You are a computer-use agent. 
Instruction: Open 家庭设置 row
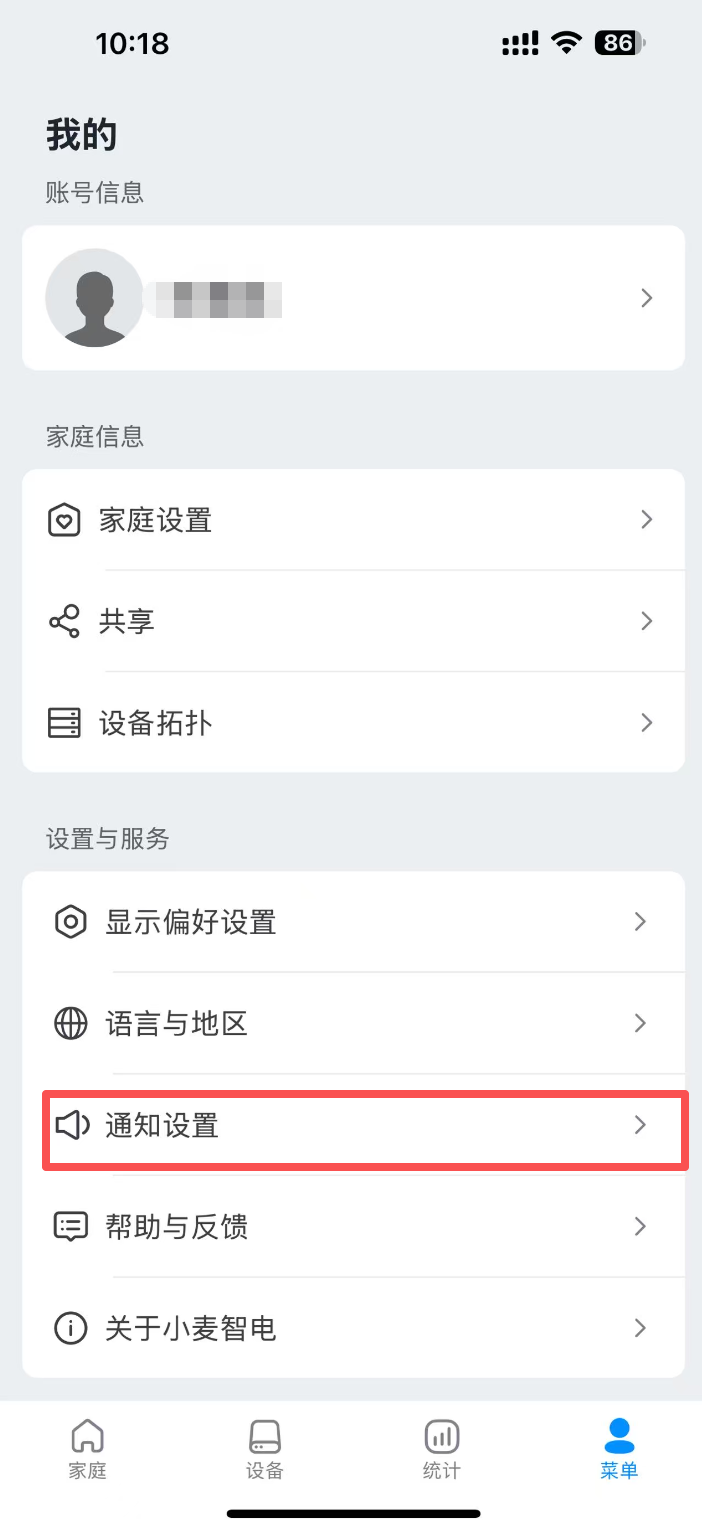click(352, 520)
